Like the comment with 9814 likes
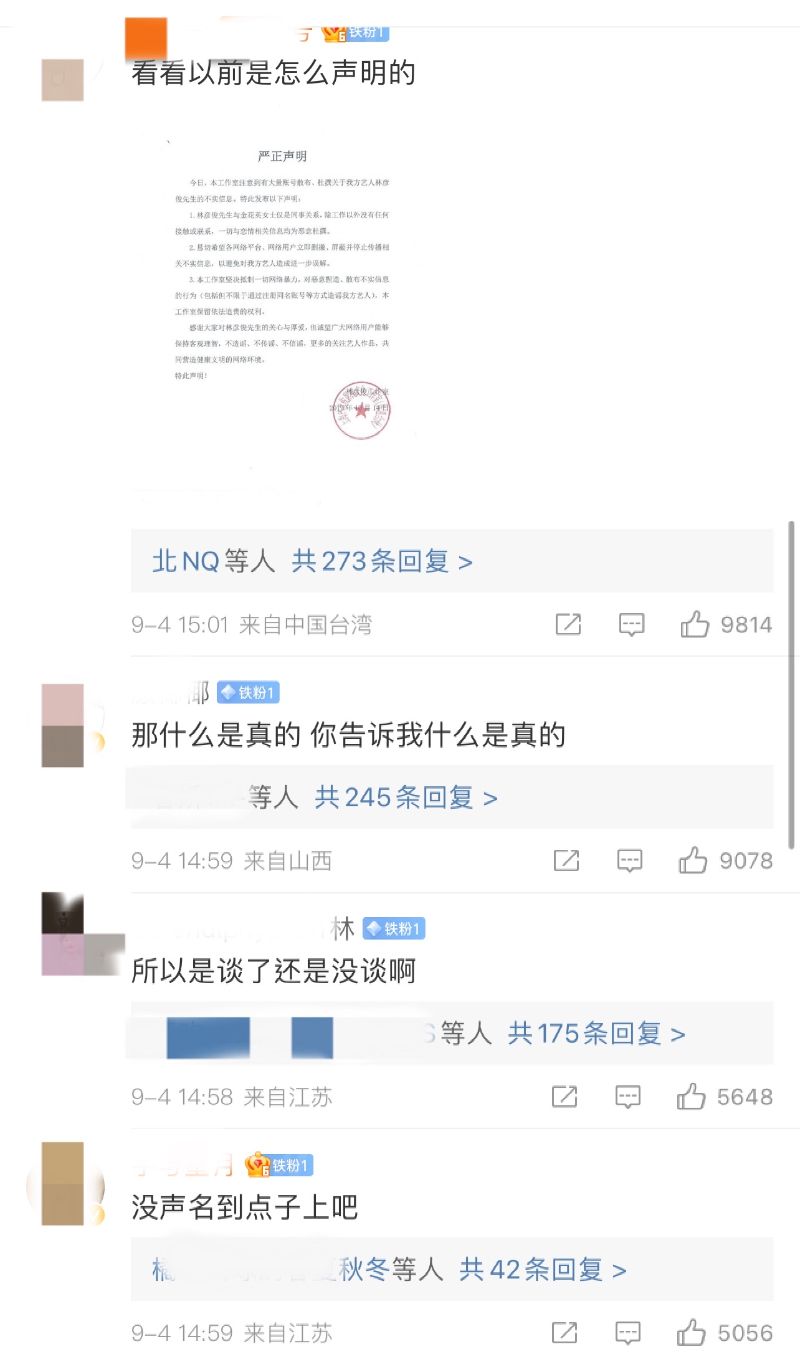The width and height of the screenshot is (800, 1352). click(x=695, y=625)
